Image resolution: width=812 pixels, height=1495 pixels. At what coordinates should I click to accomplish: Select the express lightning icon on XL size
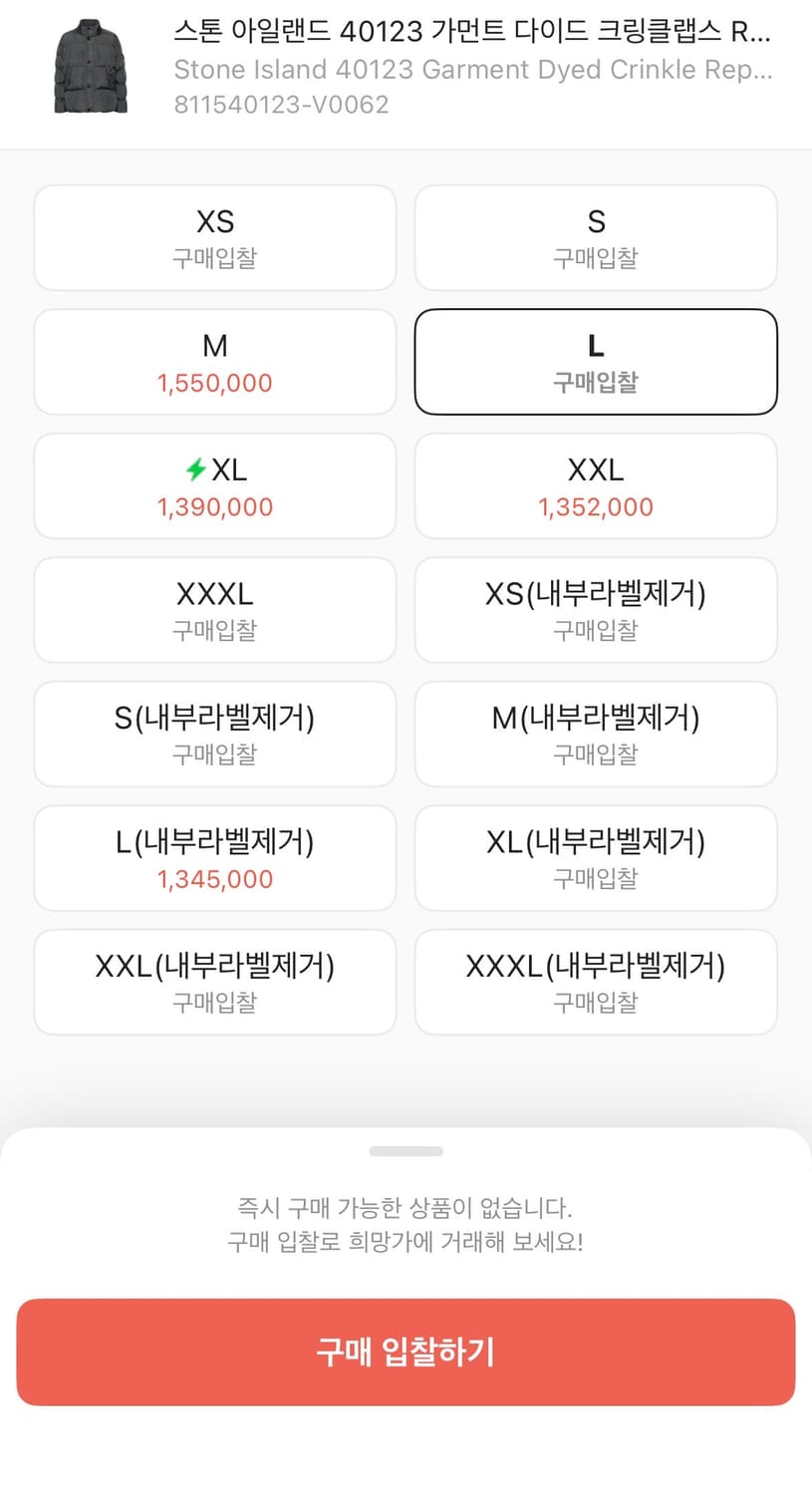click(x=197, y=469)
